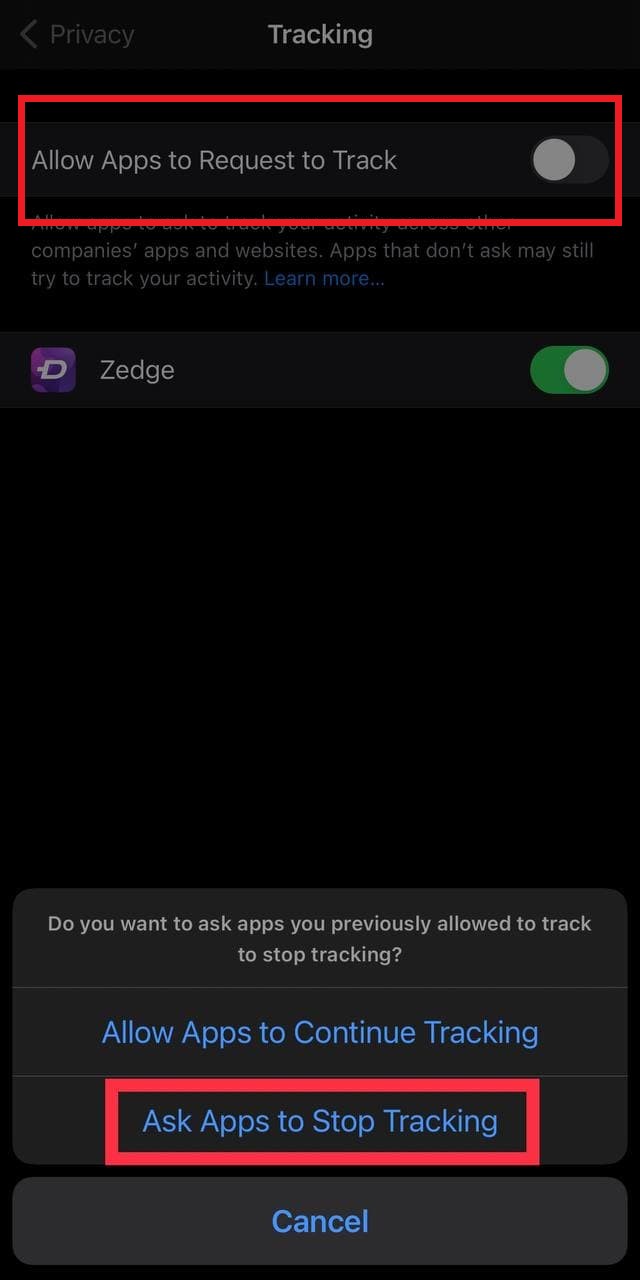Toggle Allow Apps to Request to Track
The image size is (640, 1280).
(x=568, y=160)
